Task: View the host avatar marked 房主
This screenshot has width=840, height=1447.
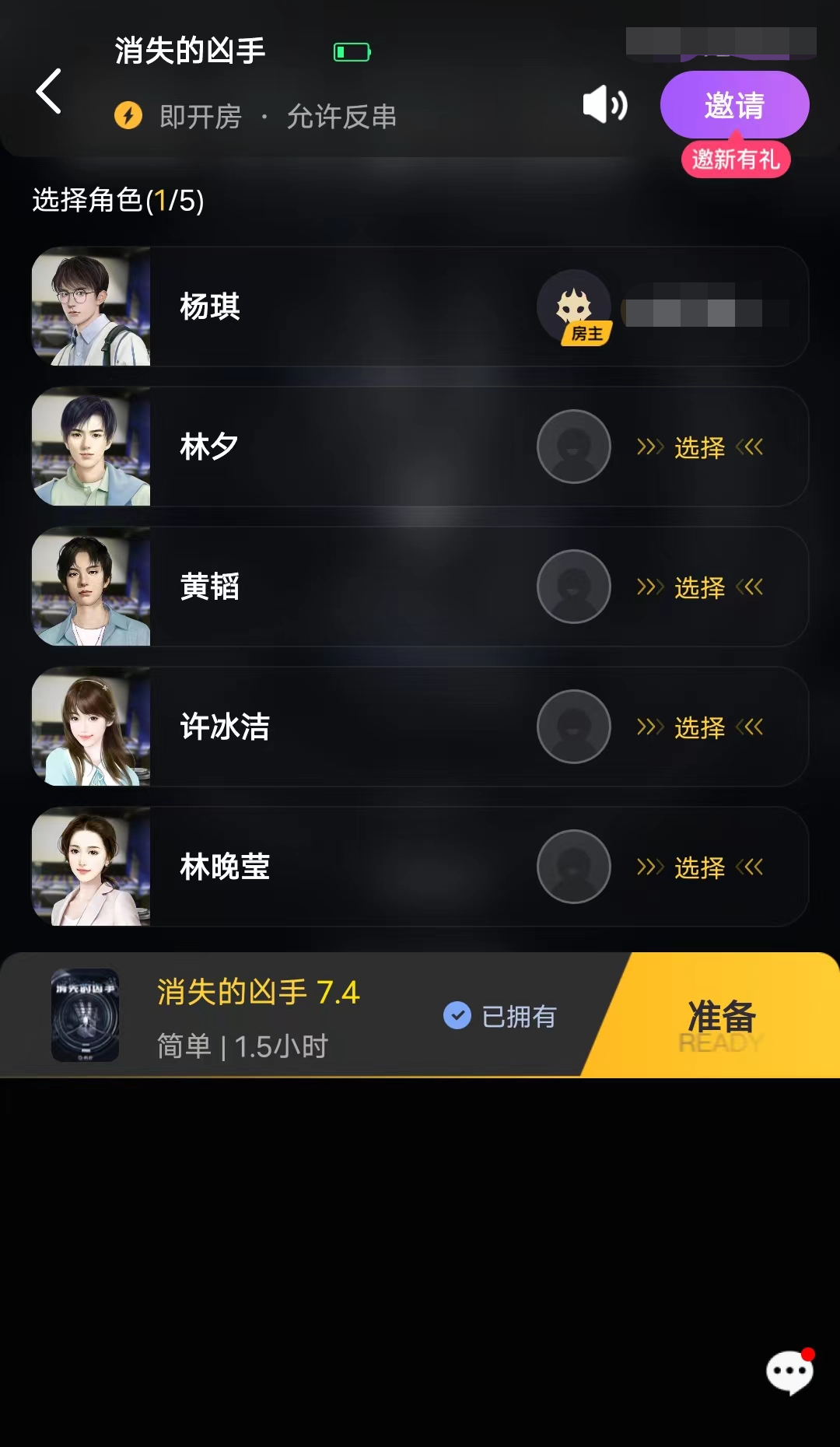Action: pos(574,307)
